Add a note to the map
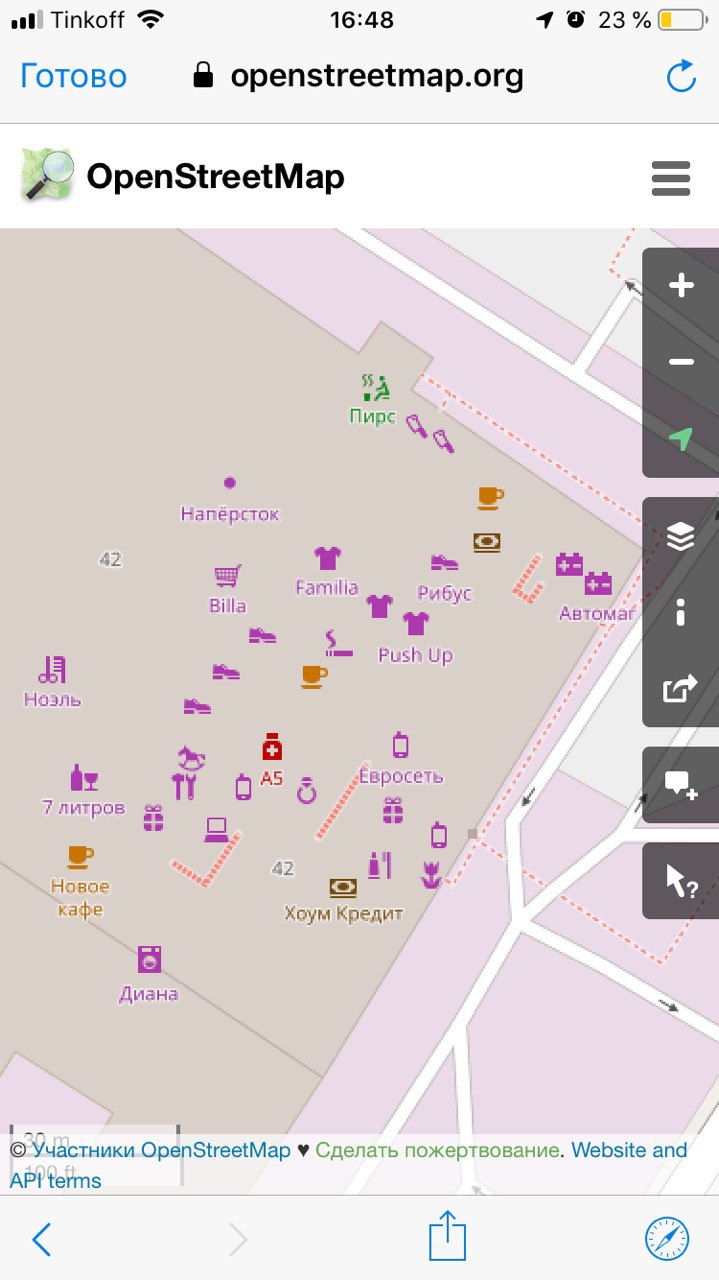 [681, 785]
